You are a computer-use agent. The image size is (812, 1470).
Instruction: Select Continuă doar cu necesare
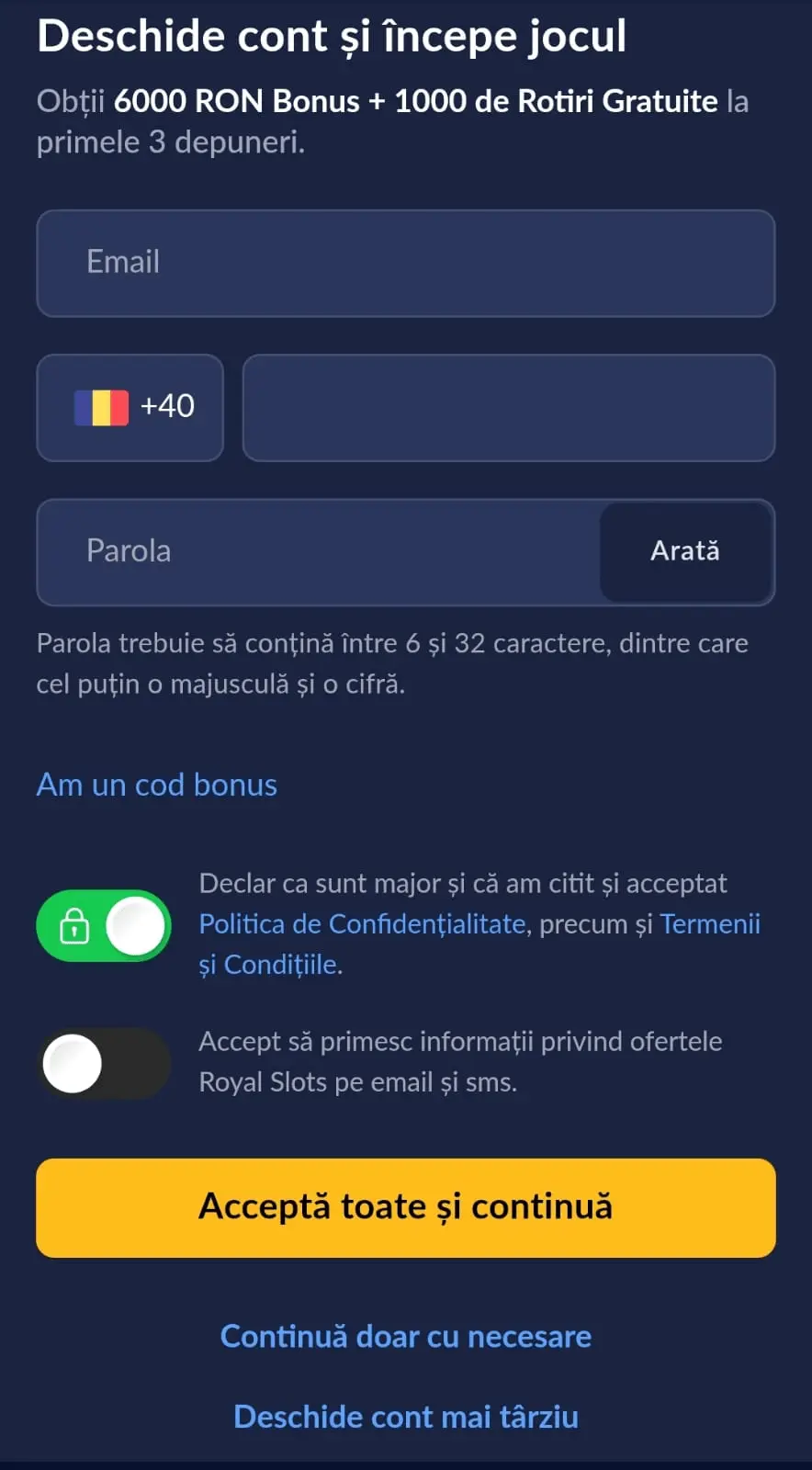pos(405,1337)
